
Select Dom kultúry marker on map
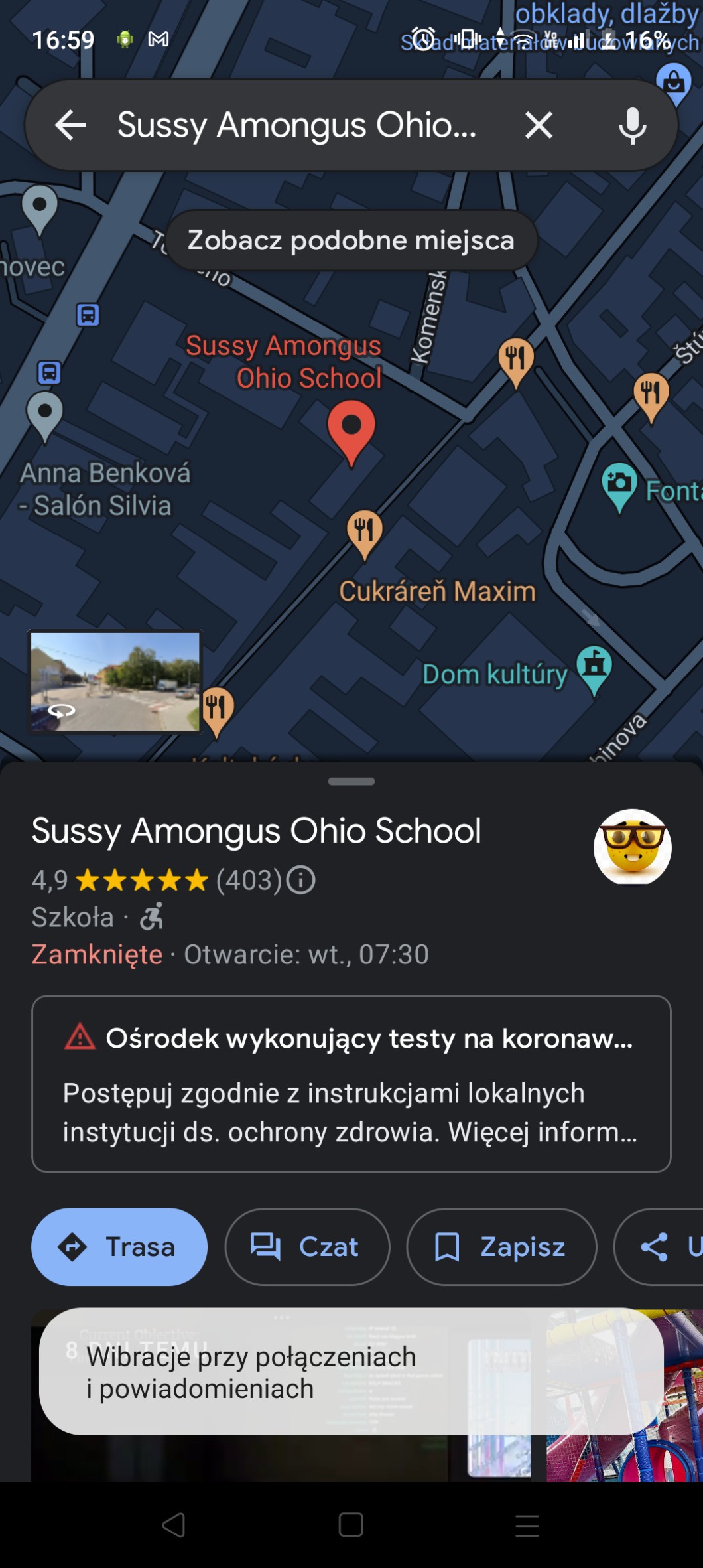point(594,667)
